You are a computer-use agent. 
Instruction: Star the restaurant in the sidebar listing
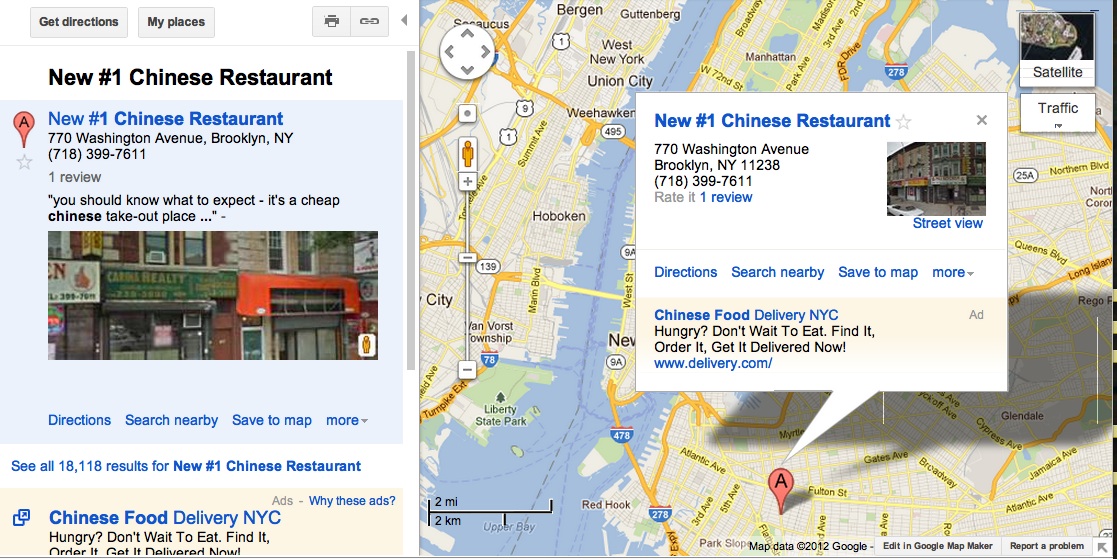[x=24, y=162]
